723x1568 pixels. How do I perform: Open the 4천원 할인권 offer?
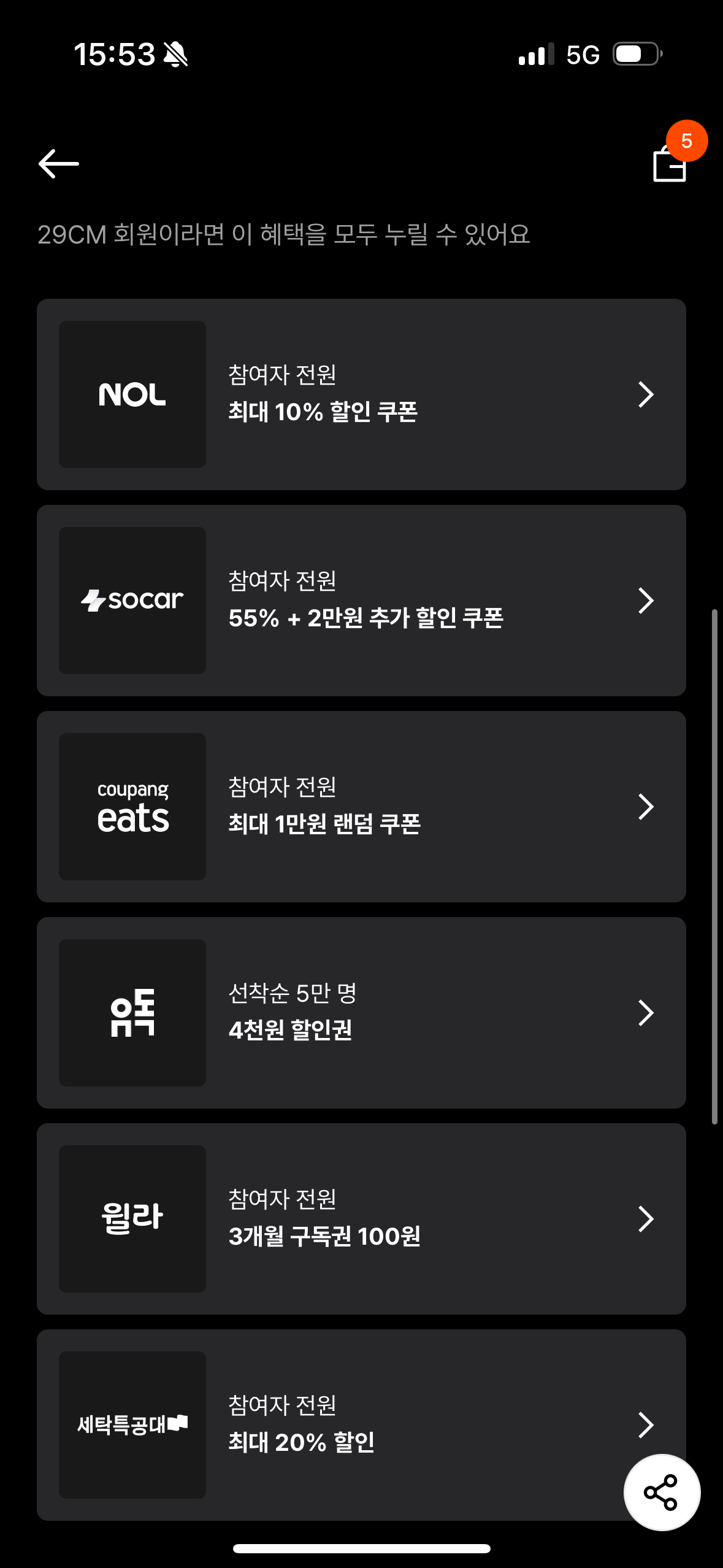click(x=361, y=1012)
